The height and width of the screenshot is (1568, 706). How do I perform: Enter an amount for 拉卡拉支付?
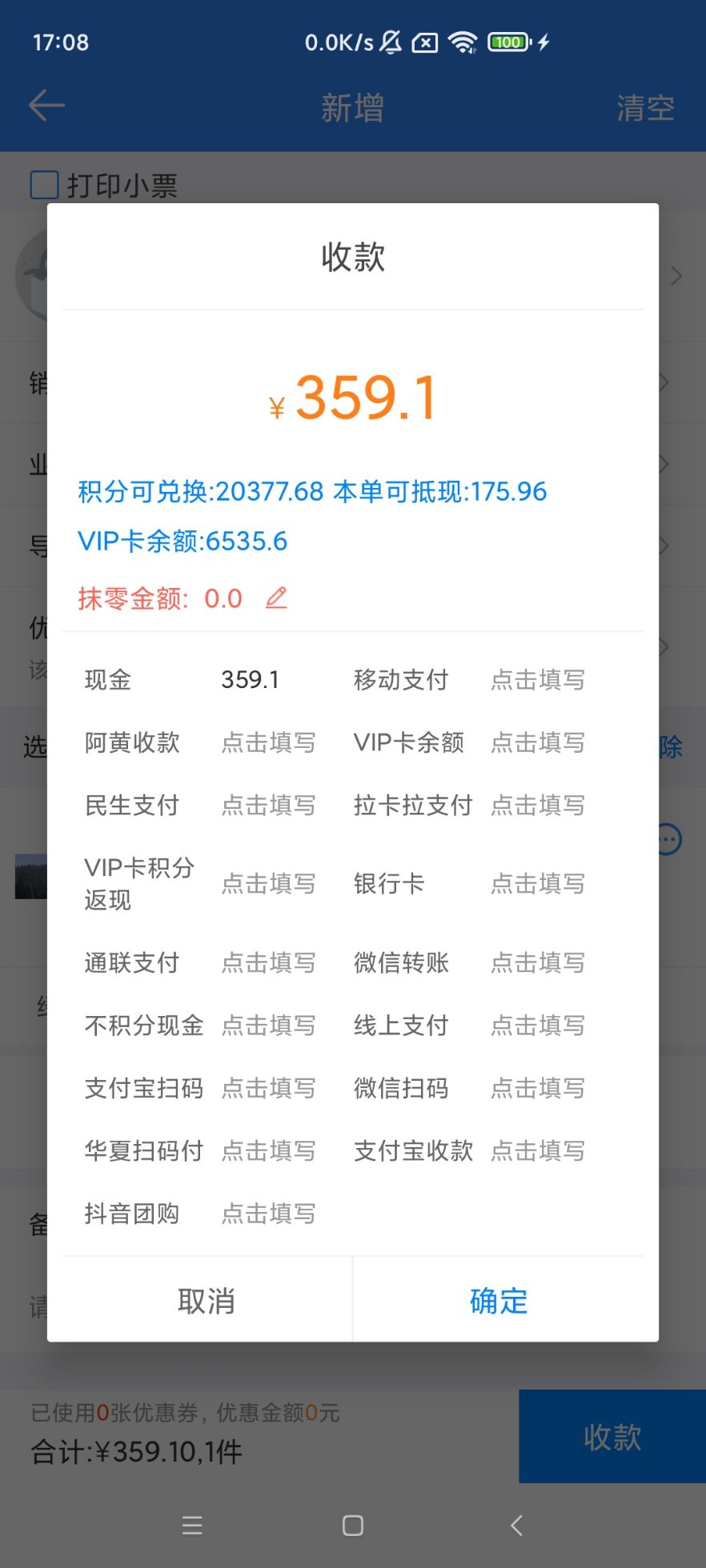tap(537, 805)
